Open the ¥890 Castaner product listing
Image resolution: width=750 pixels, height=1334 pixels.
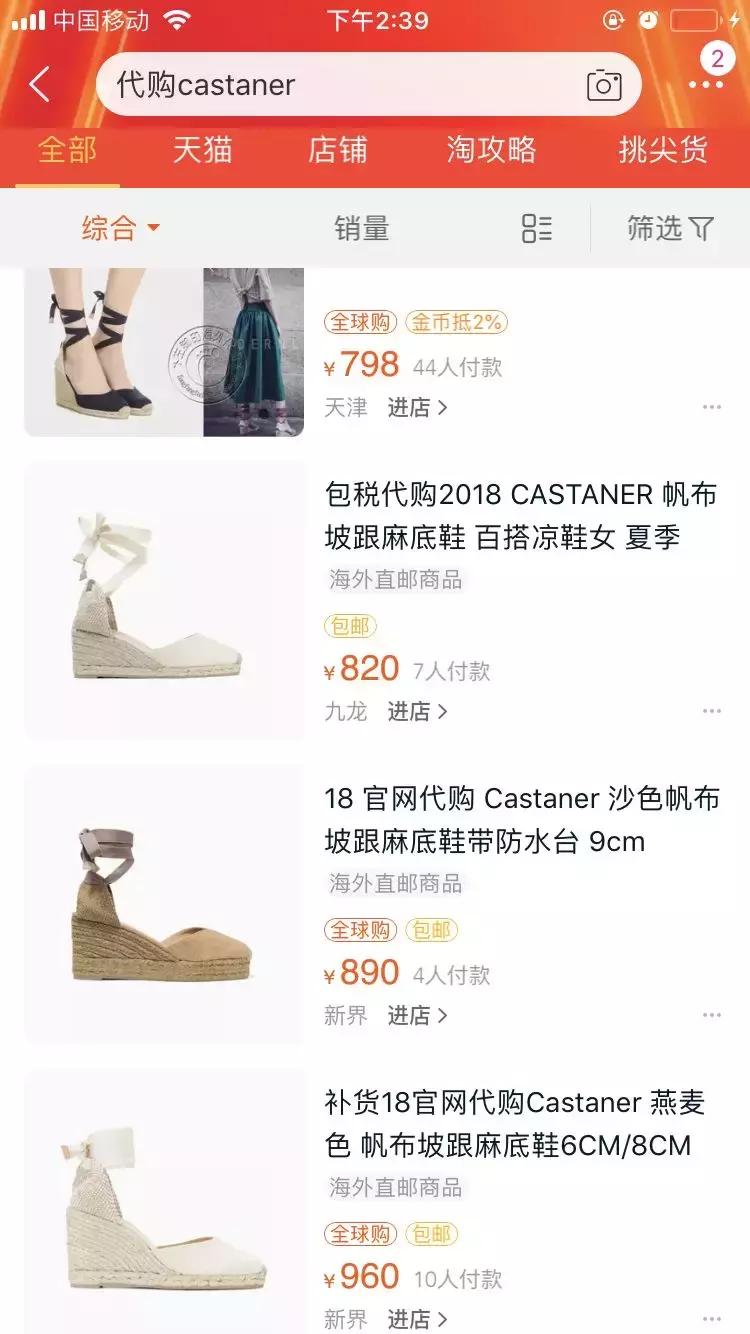(520, 820)
